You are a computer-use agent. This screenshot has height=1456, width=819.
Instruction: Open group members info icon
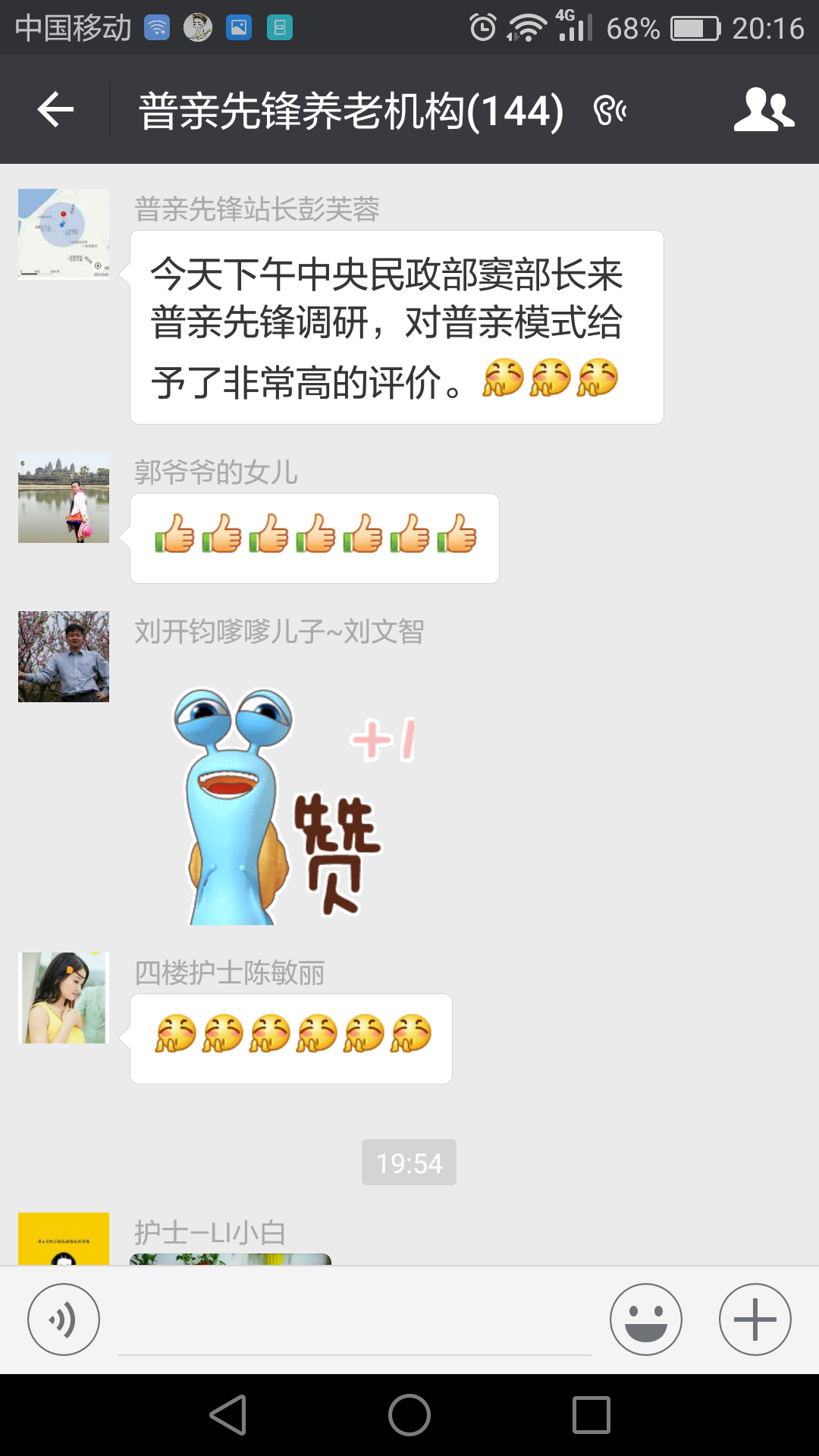point(764,111)
